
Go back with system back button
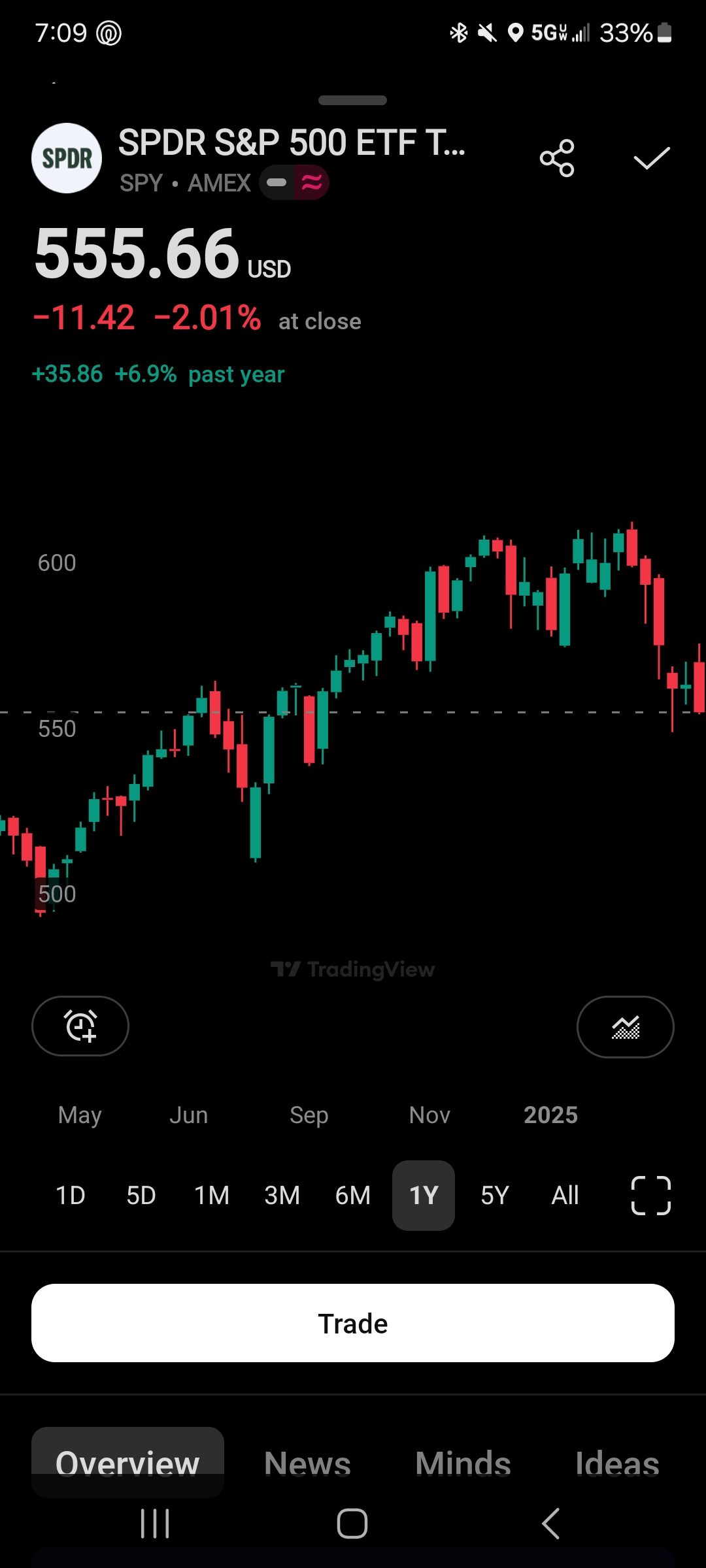[550, 1524]
